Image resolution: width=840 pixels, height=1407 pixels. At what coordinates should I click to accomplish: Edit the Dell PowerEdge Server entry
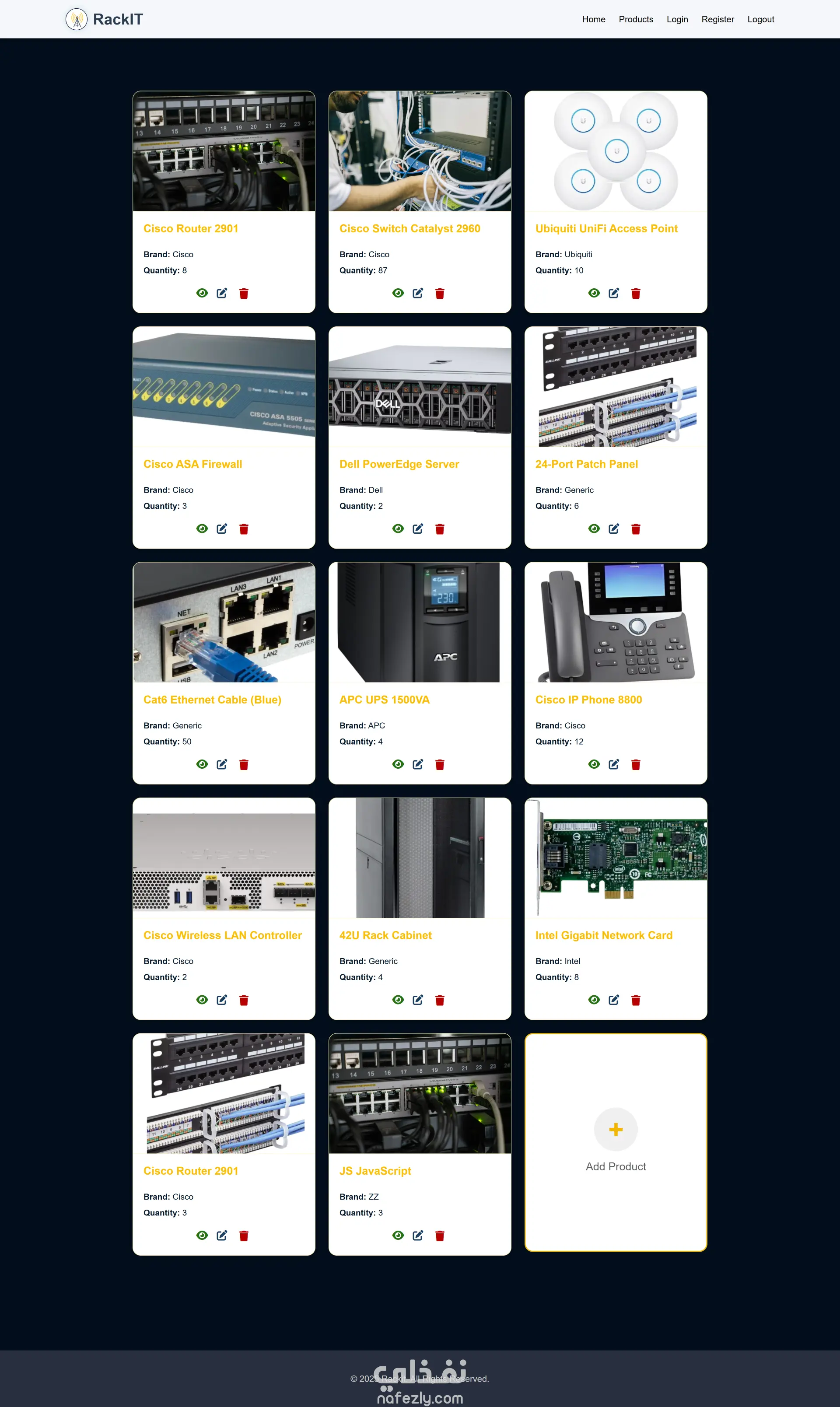(x=418, y=528)
